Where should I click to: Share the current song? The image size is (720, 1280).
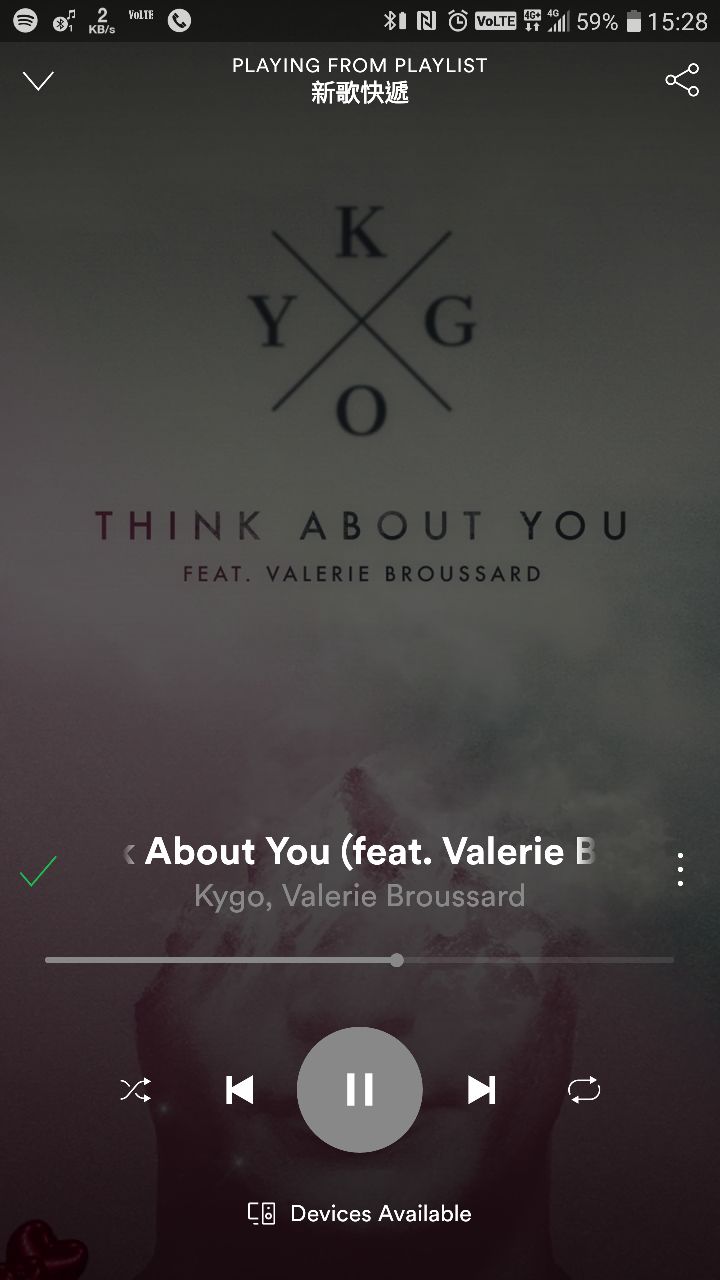click(x=682, y=81)
